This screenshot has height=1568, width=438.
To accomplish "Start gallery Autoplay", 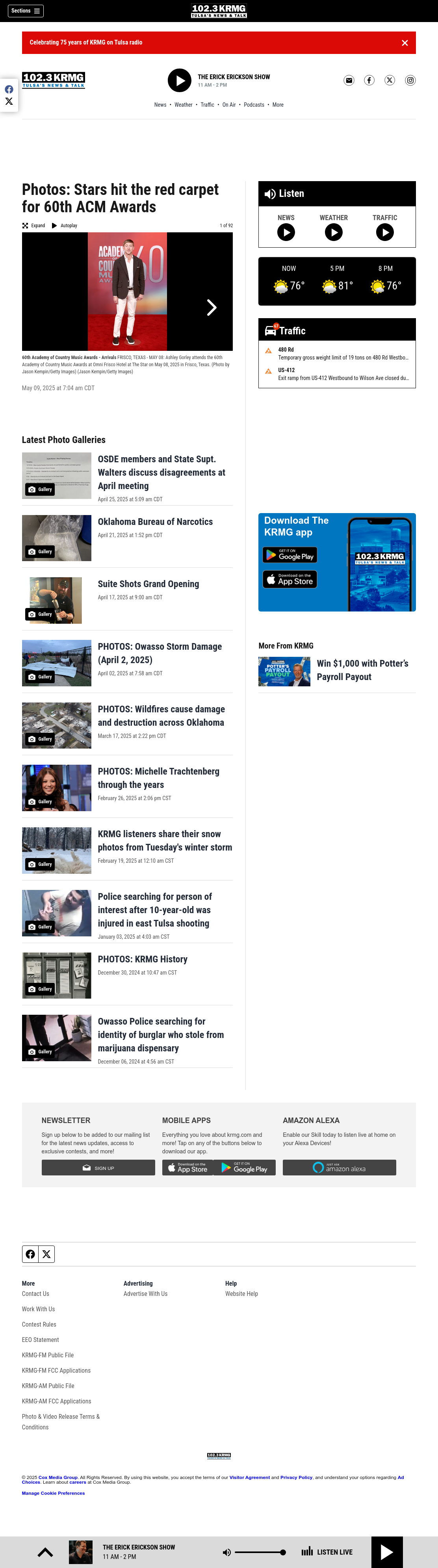I will click(65, 225).
